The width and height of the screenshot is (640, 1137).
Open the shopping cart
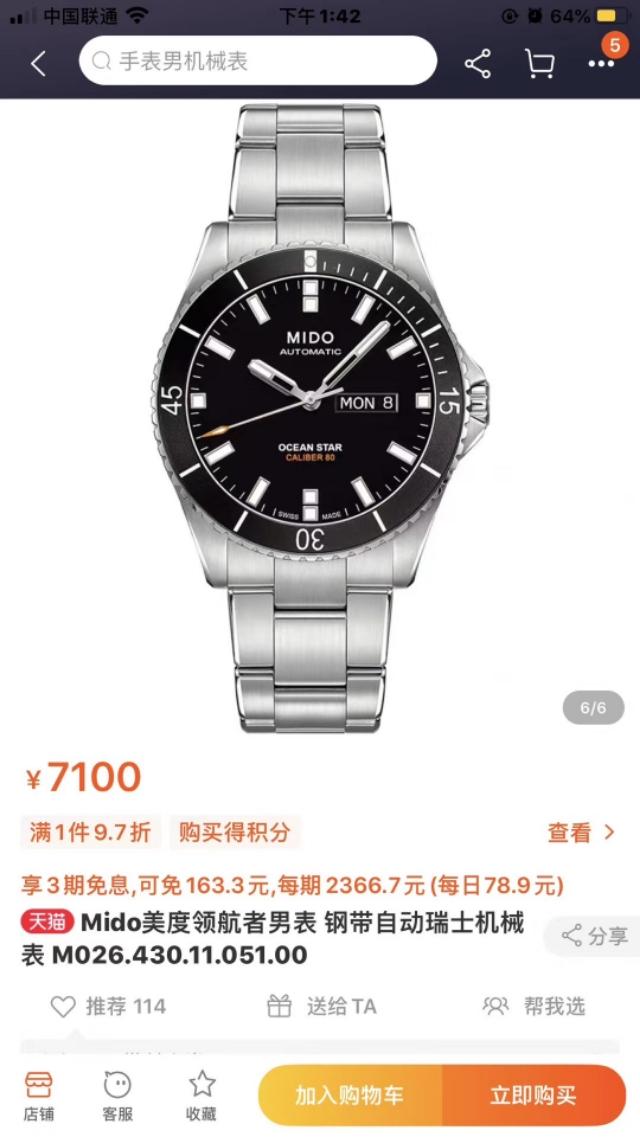tap(540, 64)
